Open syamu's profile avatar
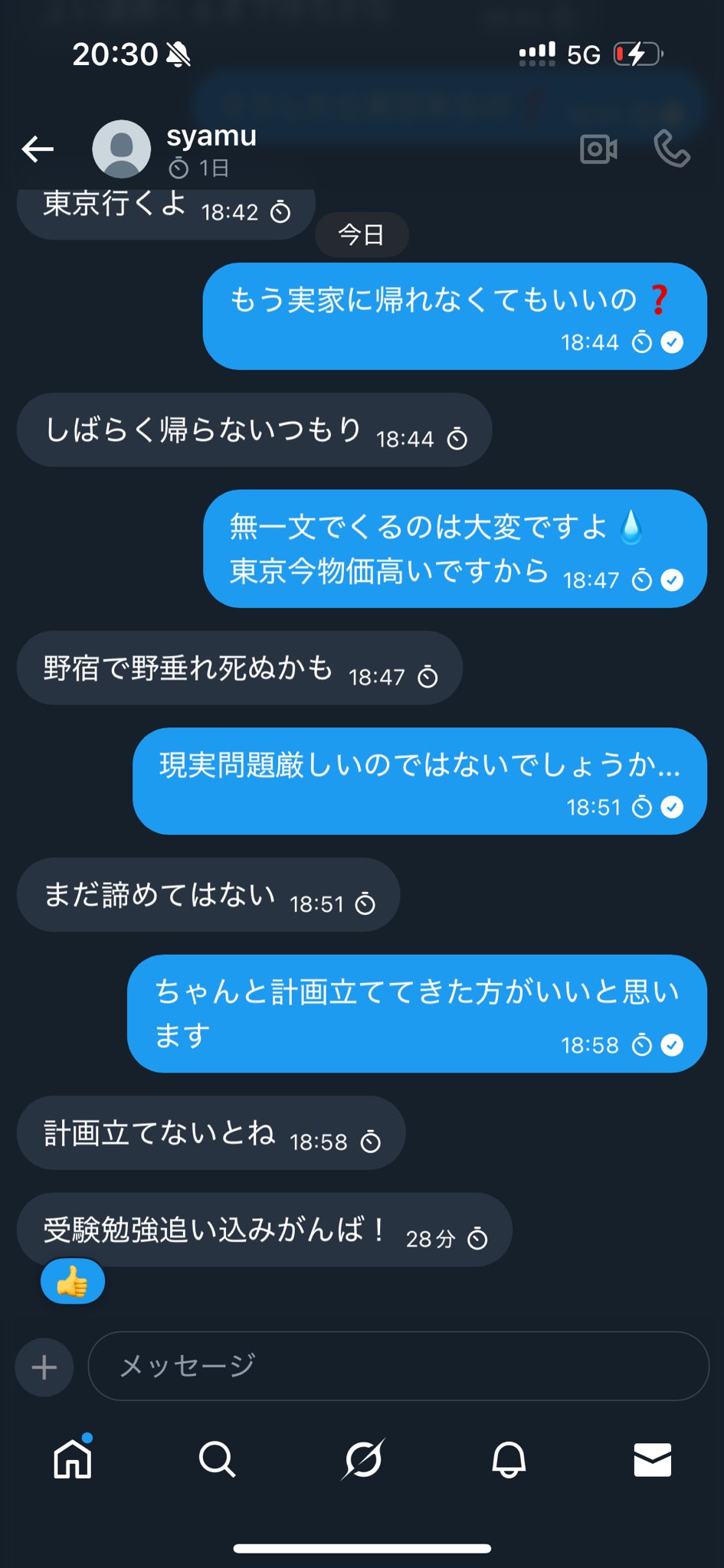Viewport: 724px width, 1568px height. coord(121,149)
